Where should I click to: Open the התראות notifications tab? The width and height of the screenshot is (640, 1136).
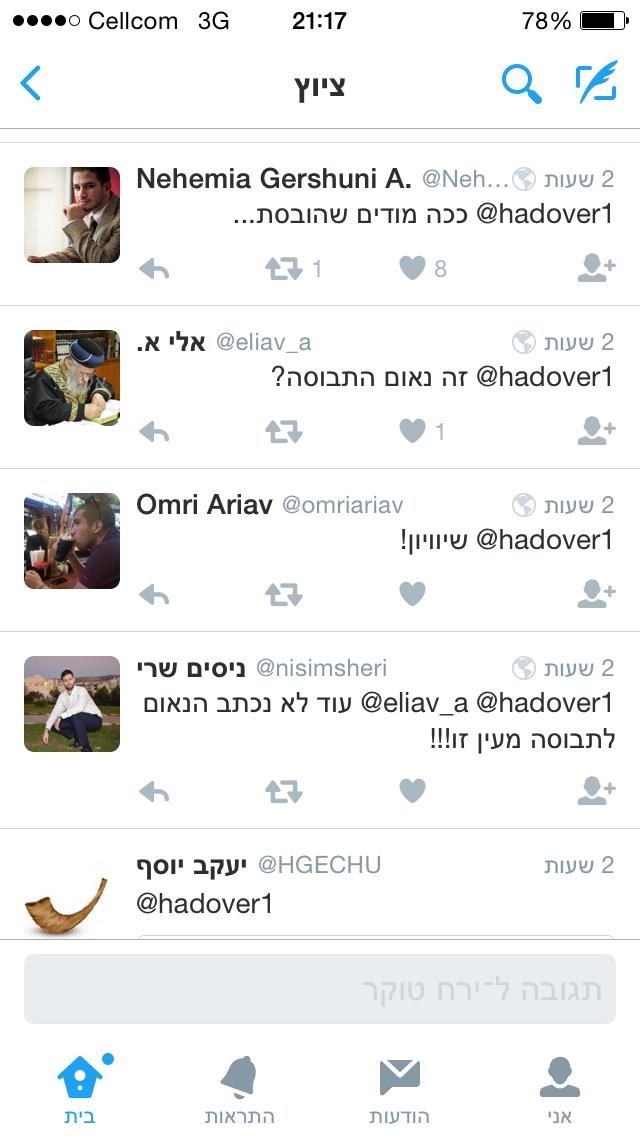click(240, 1090)
